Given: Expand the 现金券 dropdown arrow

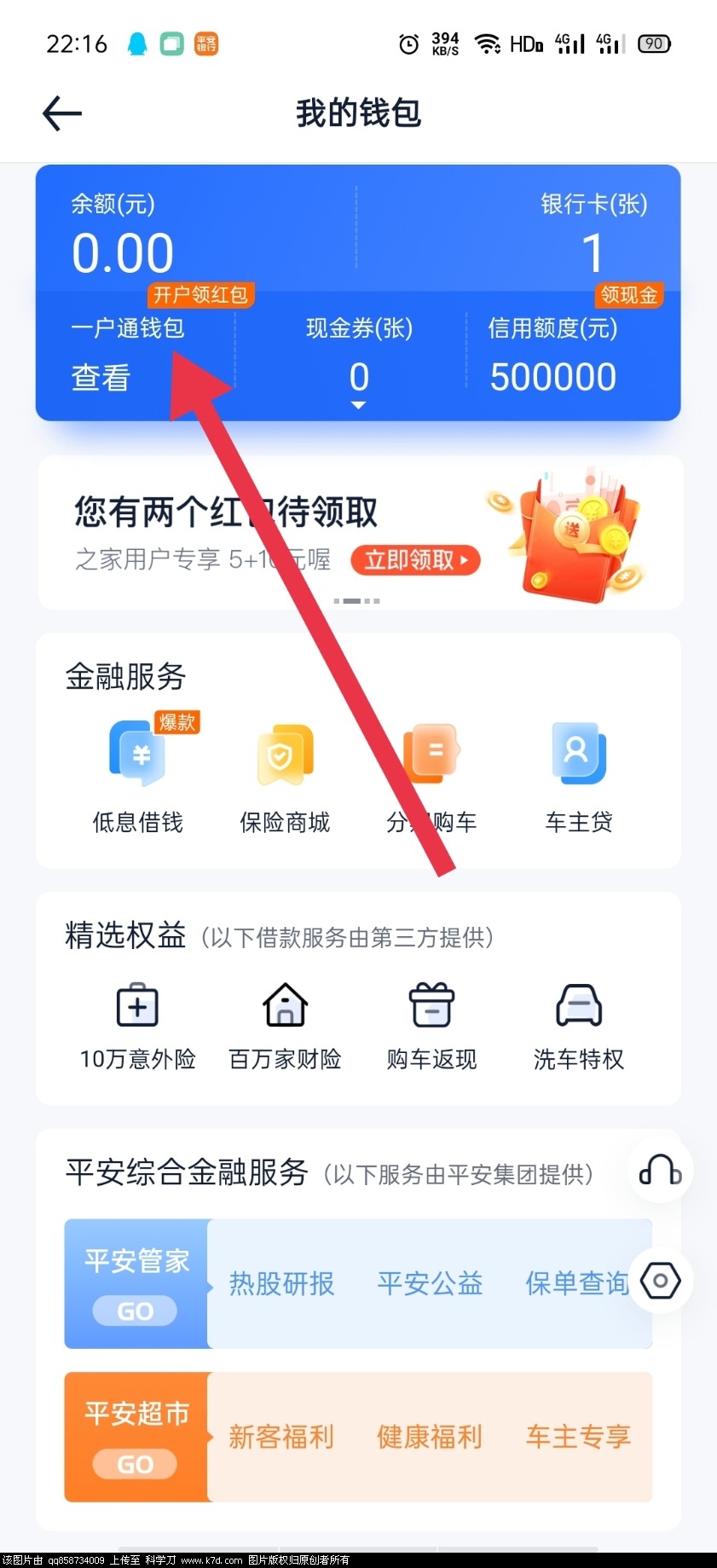Looking at the screenshot, I should coord(359,405).
